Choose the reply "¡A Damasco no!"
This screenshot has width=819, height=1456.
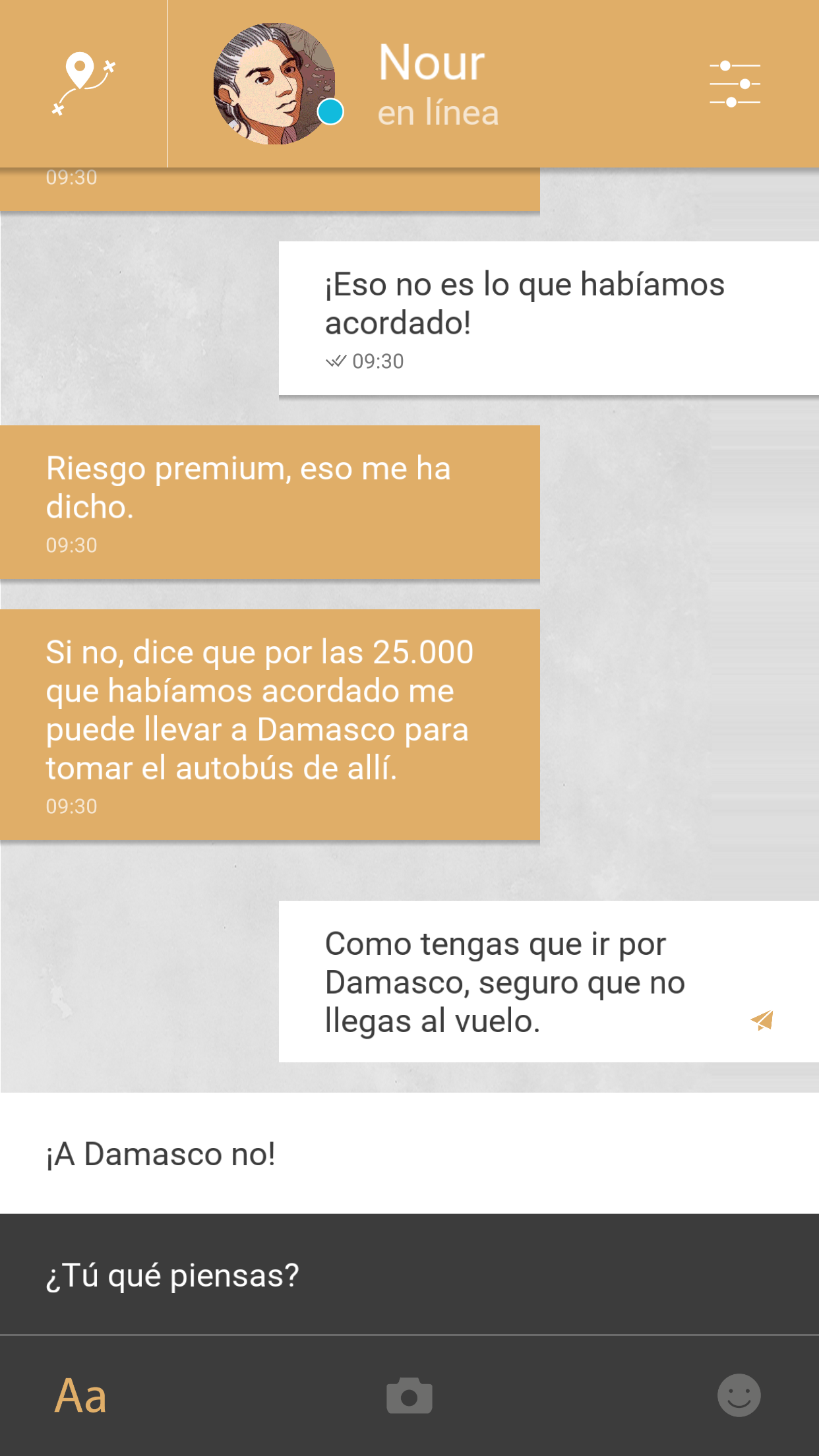409,1153
